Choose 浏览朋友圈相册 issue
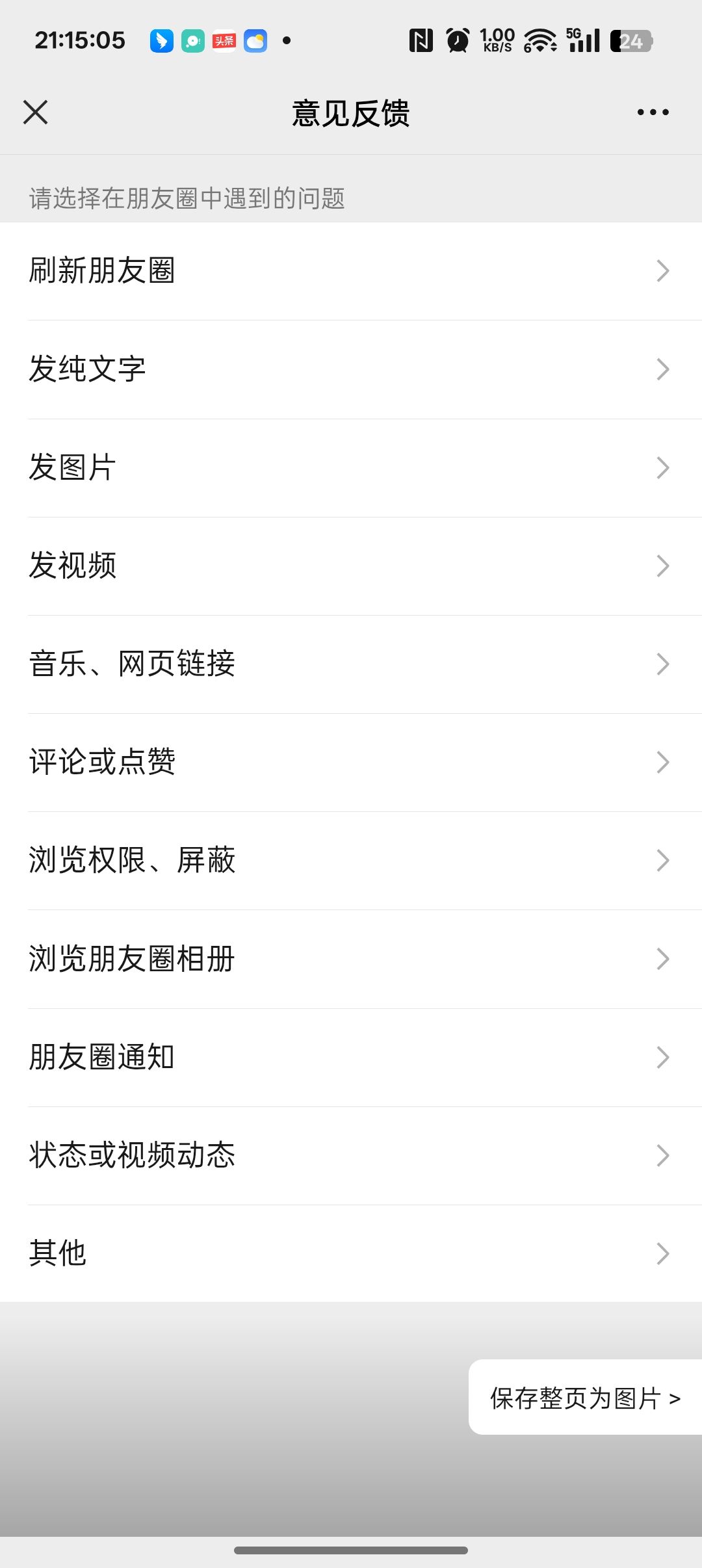This screenshot has height=1568, width=702. click(351, 959)
